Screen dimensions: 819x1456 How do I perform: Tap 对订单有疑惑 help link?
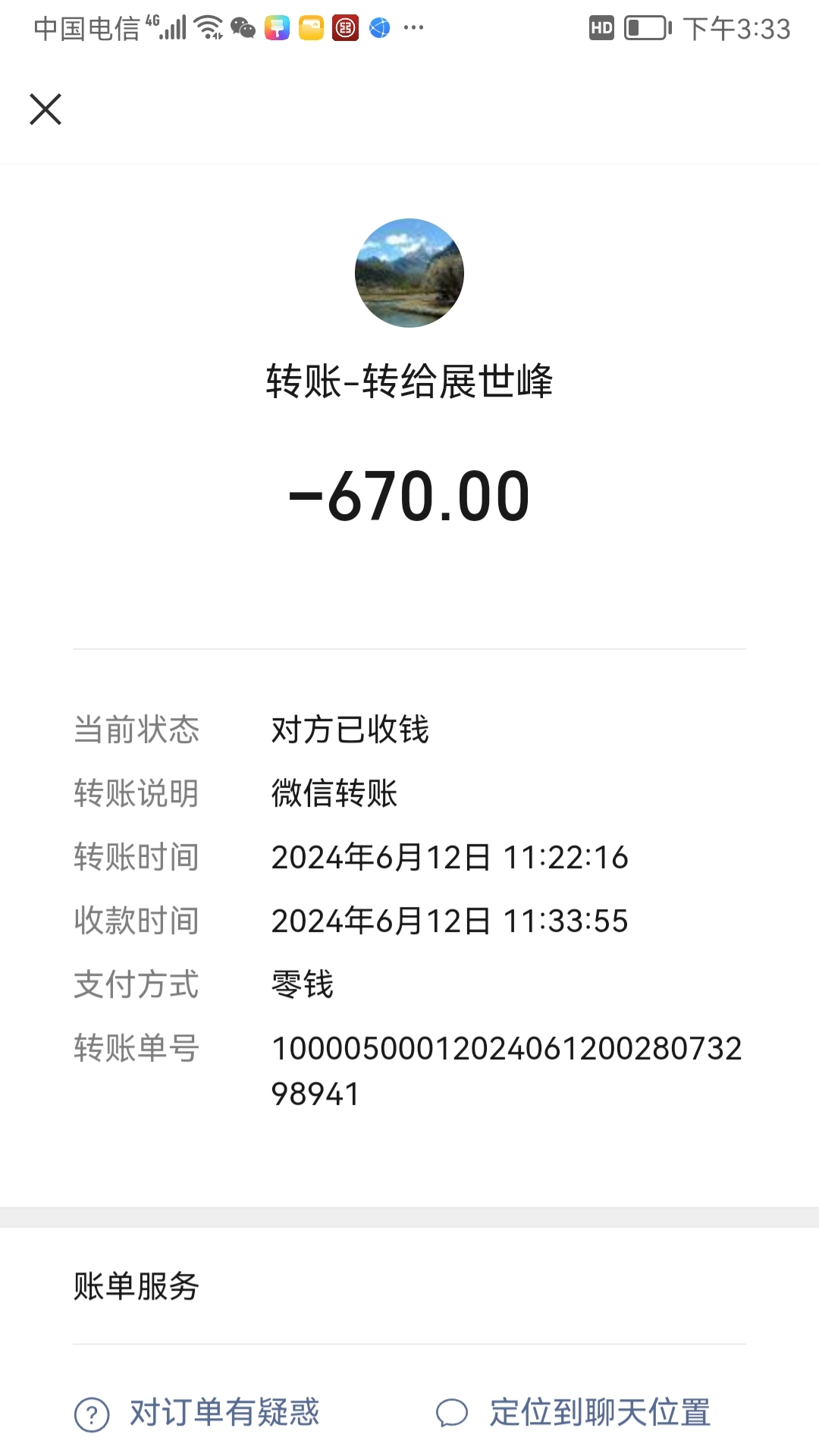(x=197, y=1413)
